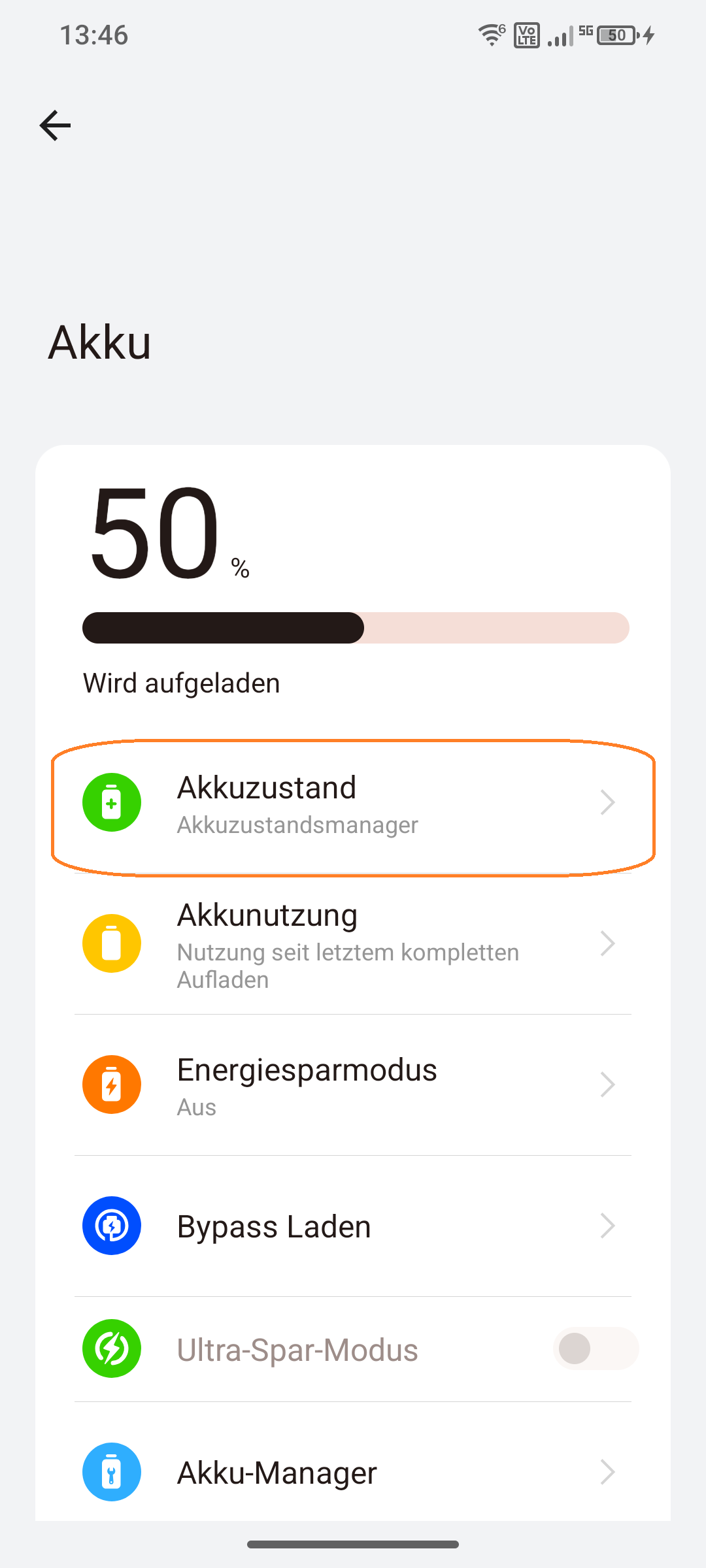Click the yellow Akkunutzung battery icon
The height and width of the screenshot is (1568, 706).
tap(111, 943)
